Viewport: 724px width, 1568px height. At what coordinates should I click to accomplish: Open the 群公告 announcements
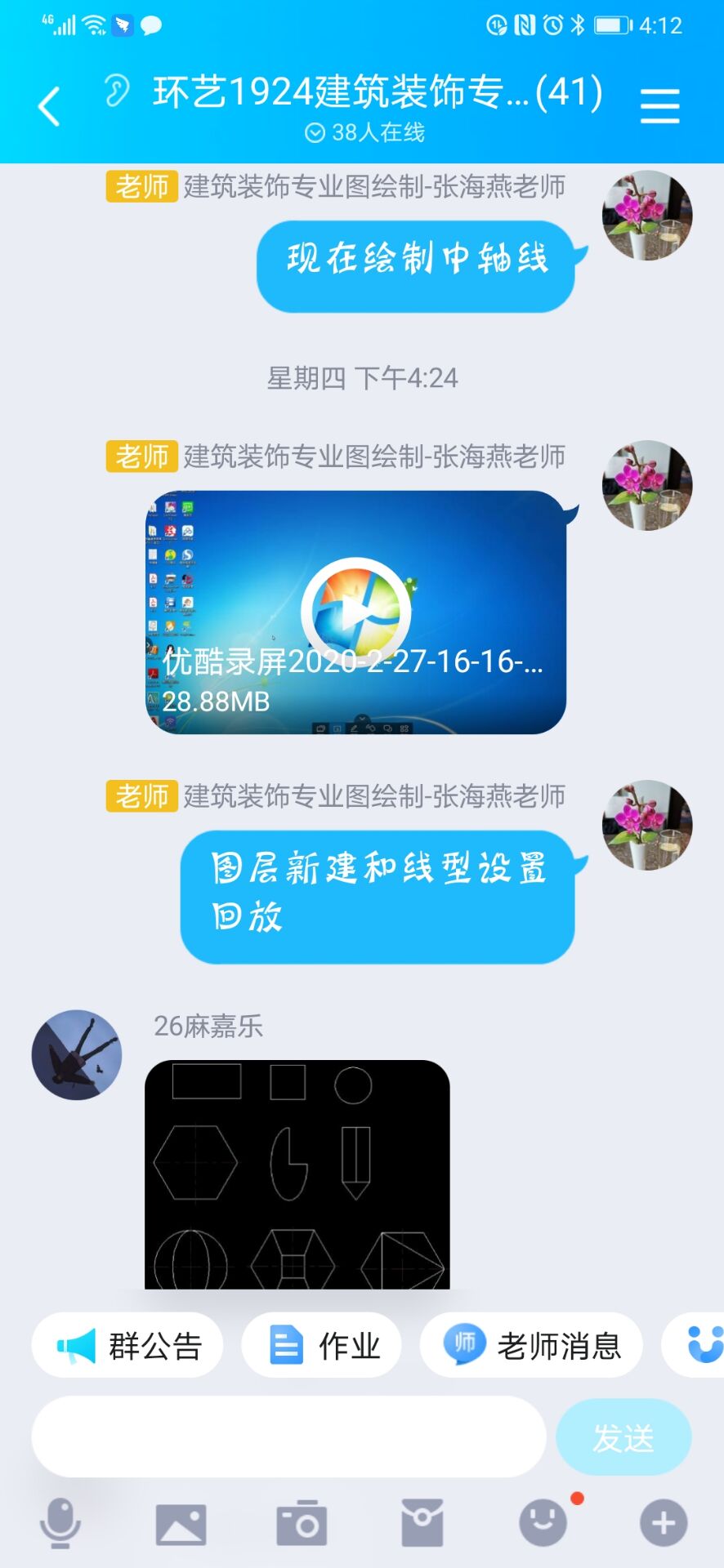point(127,1346)
